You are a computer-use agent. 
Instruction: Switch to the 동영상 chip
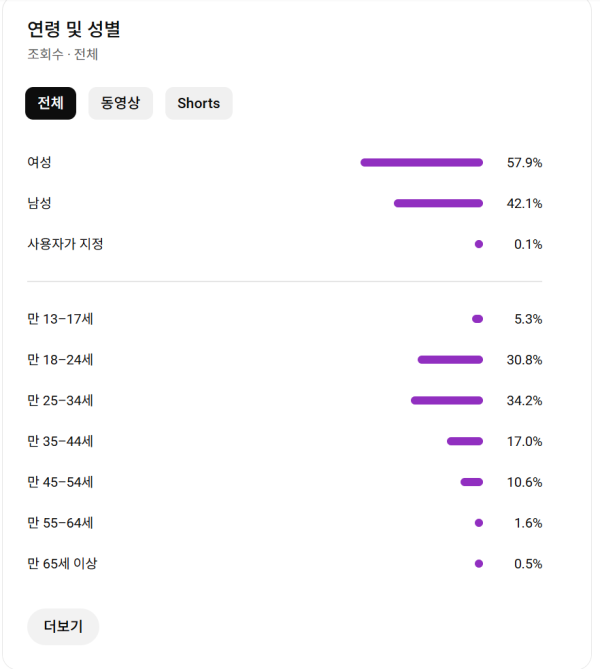pyautogui.click(x=120, y=103)
